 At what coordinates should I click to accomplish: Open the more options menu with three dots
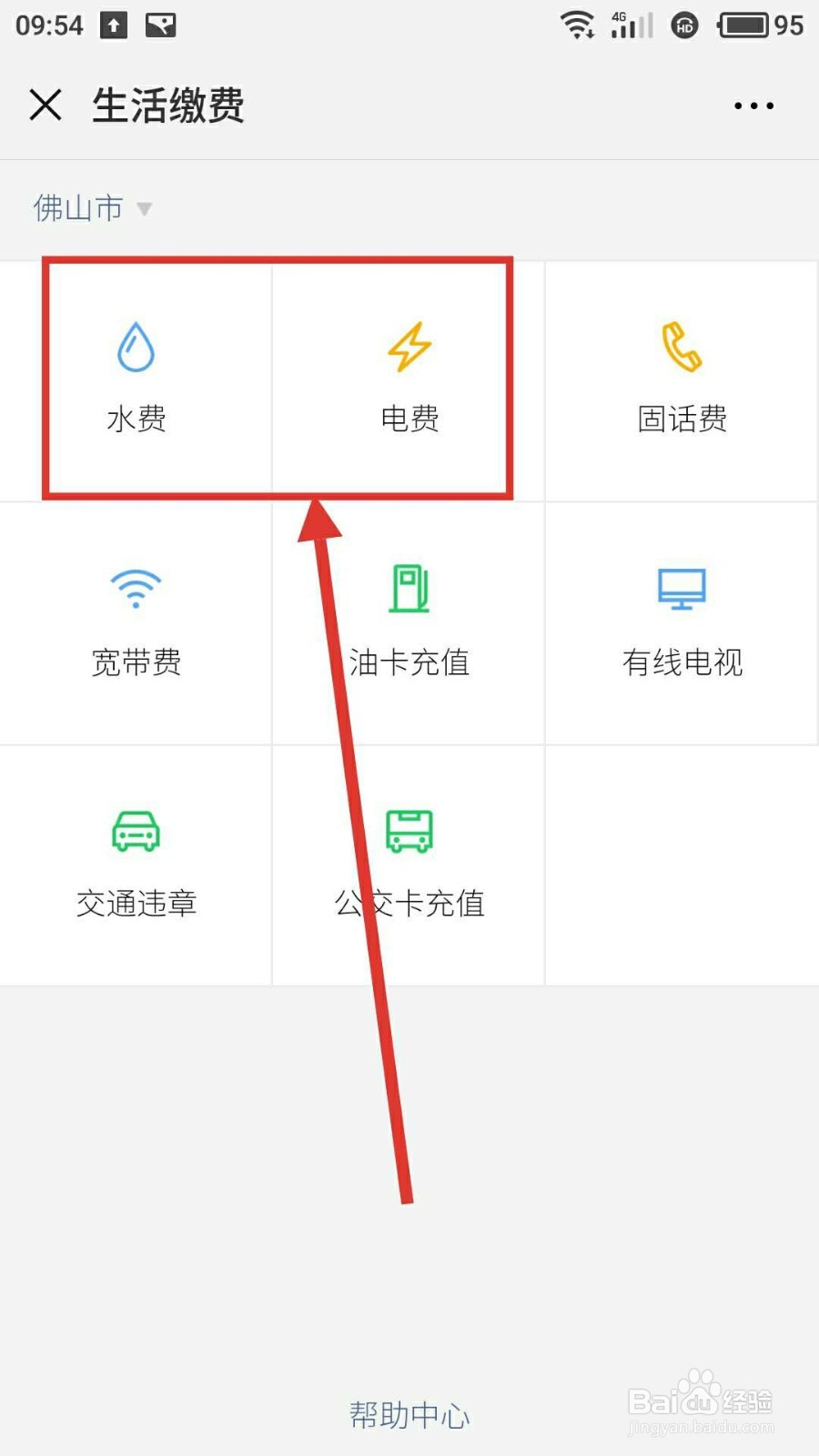(753, 106)
